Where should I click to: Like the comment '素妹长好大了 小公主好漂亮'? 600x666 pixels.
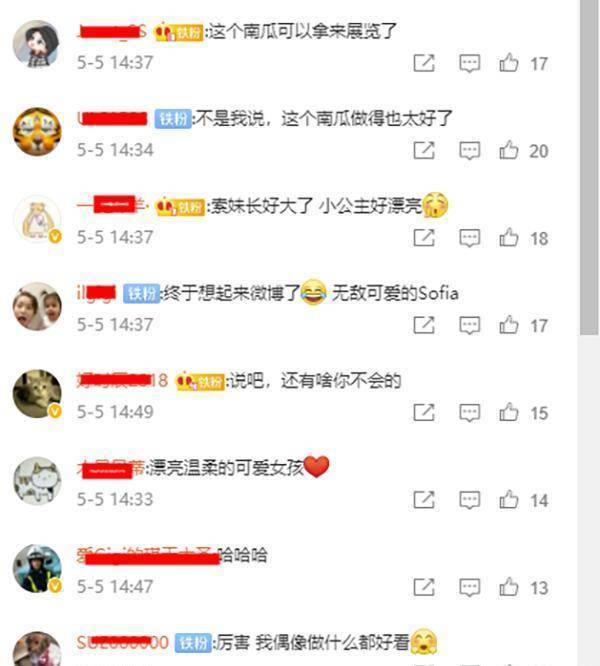point(509,237)
